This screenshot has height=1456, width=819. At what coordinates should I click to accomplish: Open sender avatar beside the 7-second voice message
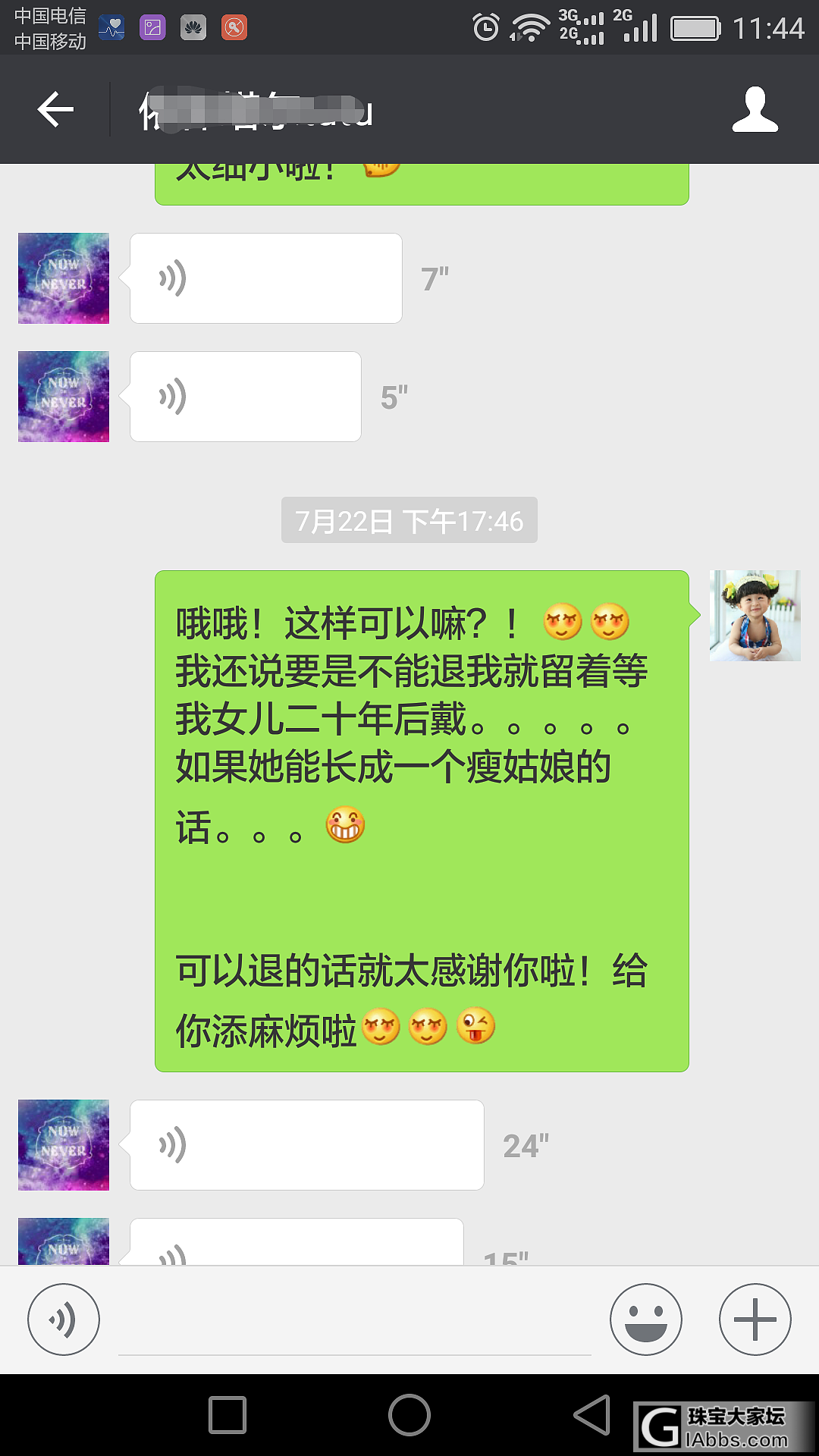(64, 278)
